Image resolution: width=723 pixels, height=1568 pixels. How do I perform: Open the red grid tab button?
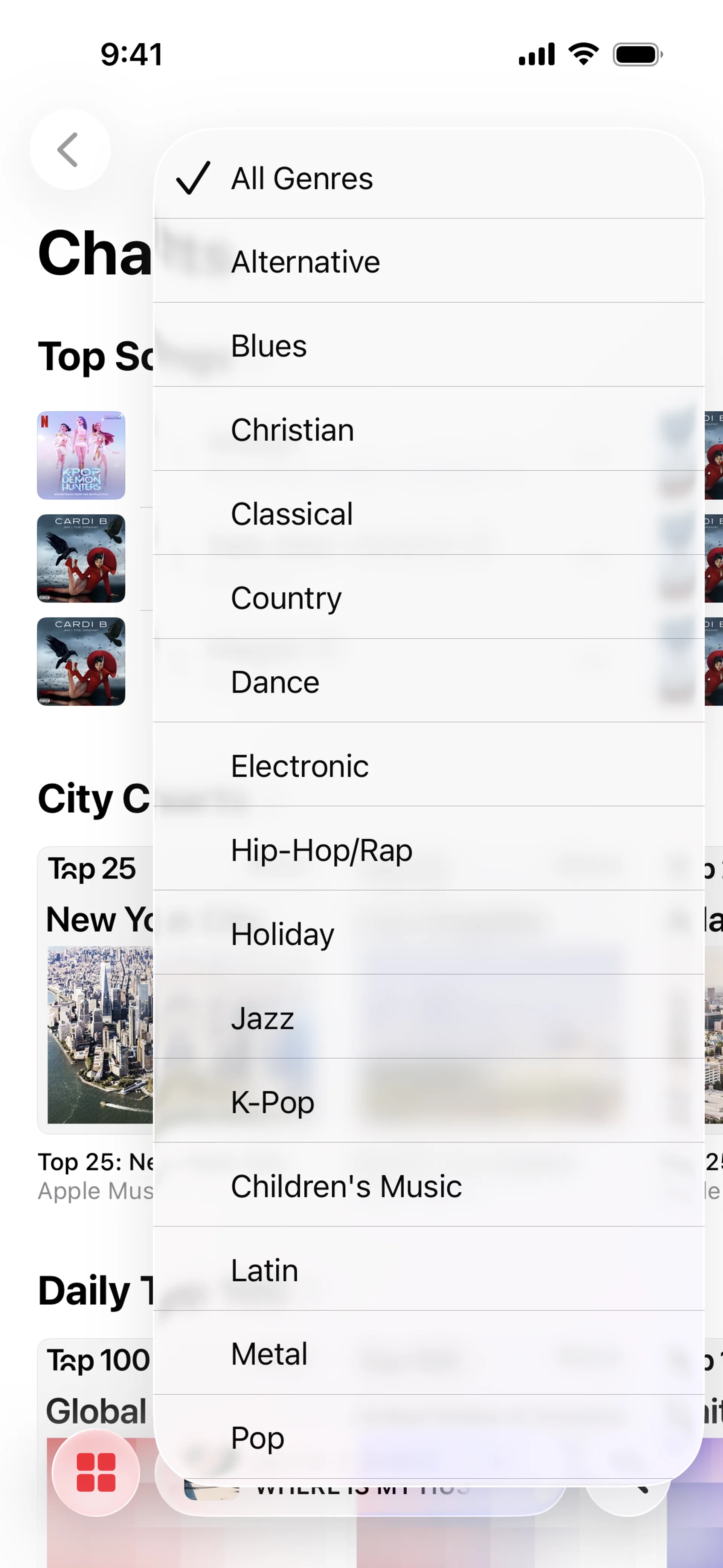coord(96,1472)
